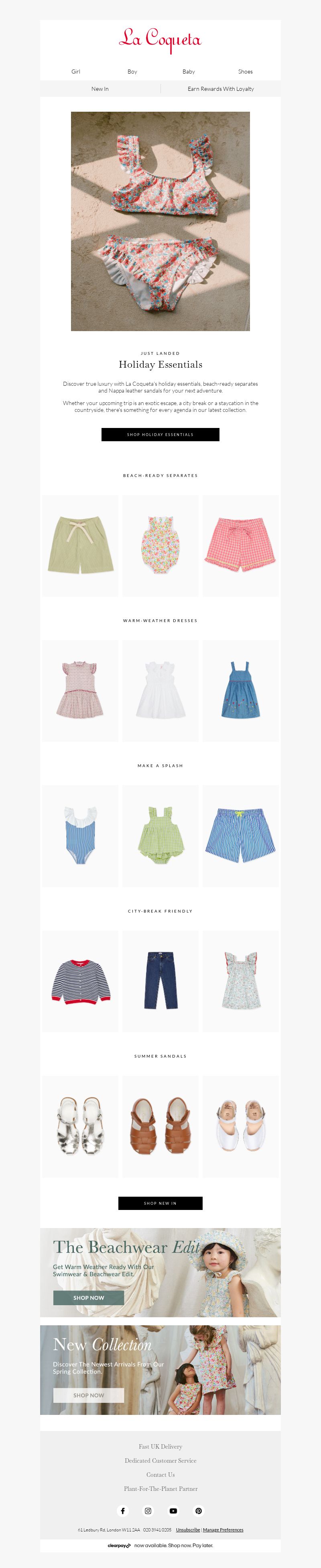Tap the Shop New In button
Screen dimensions: 321x1568
click(x=160, y=1203)
